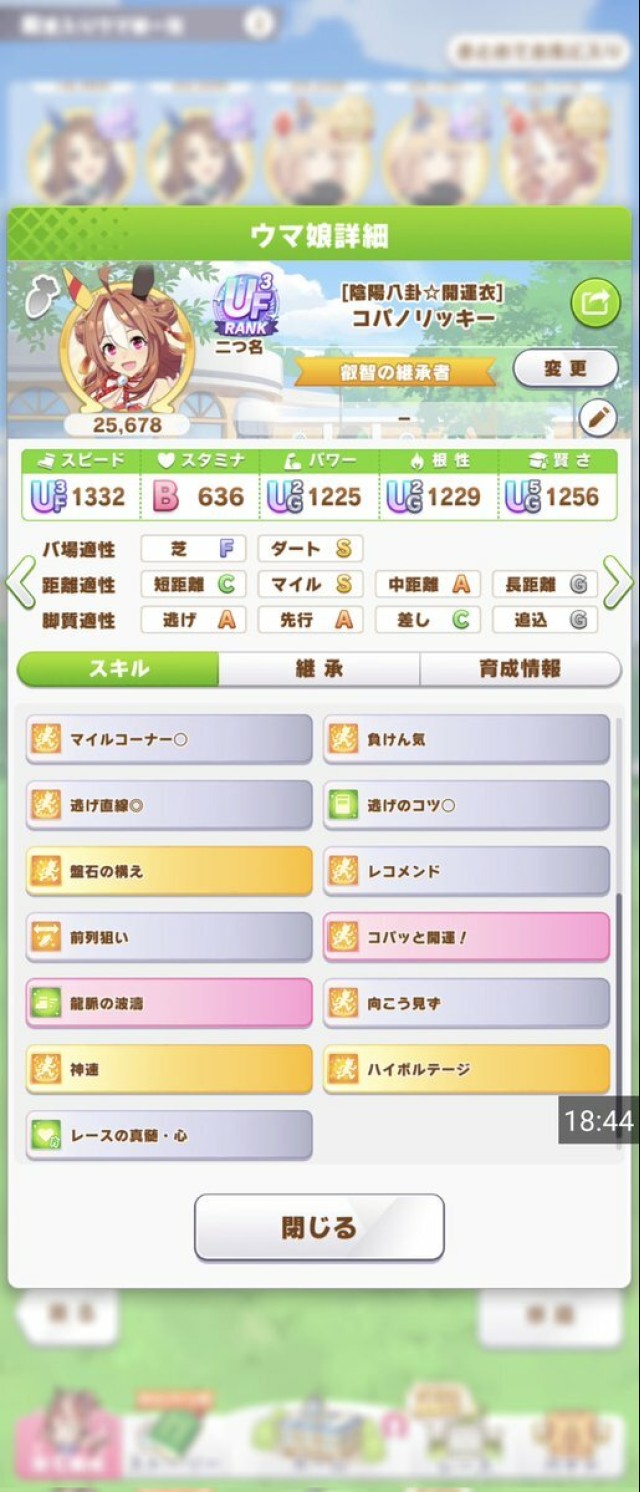Open skill レースの真髄・心 details
Screen dimensions: 640x1492
point(169,1135)
